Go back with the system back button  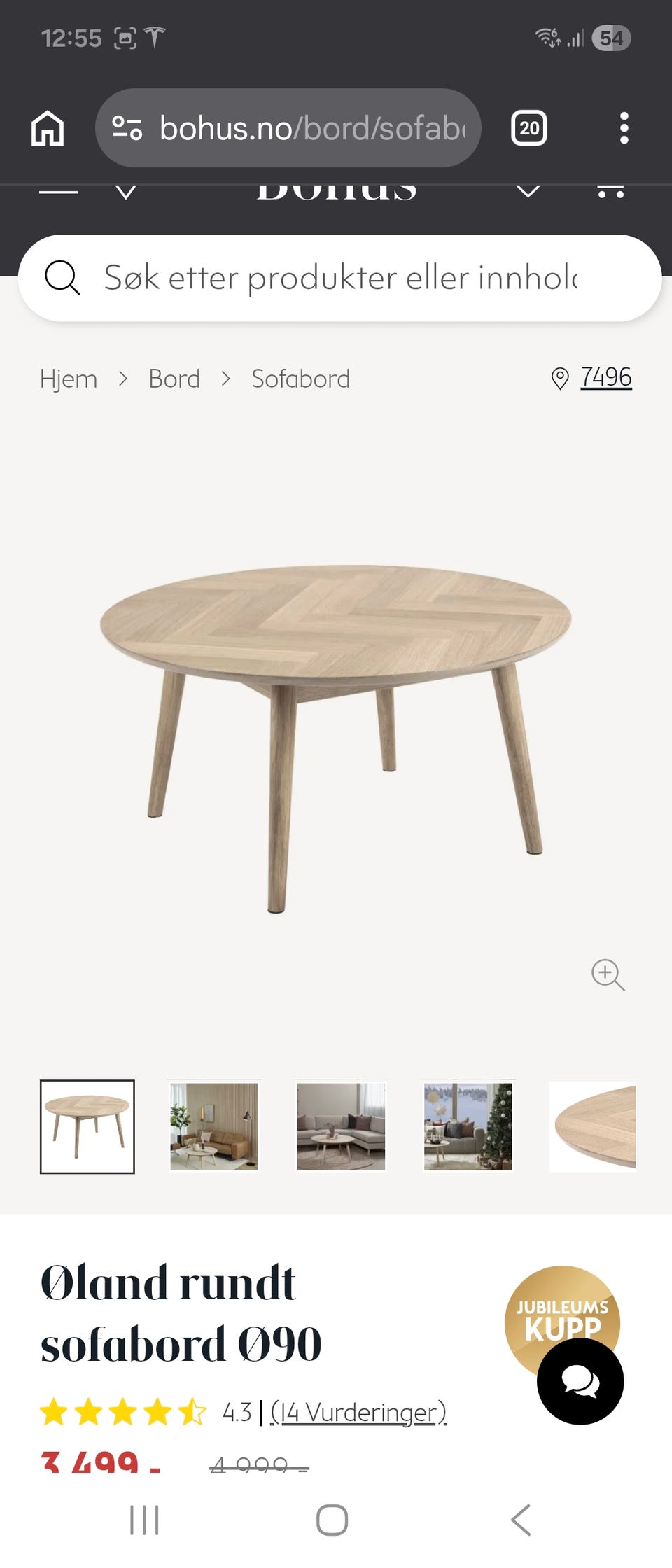[x=521, y=1520]
